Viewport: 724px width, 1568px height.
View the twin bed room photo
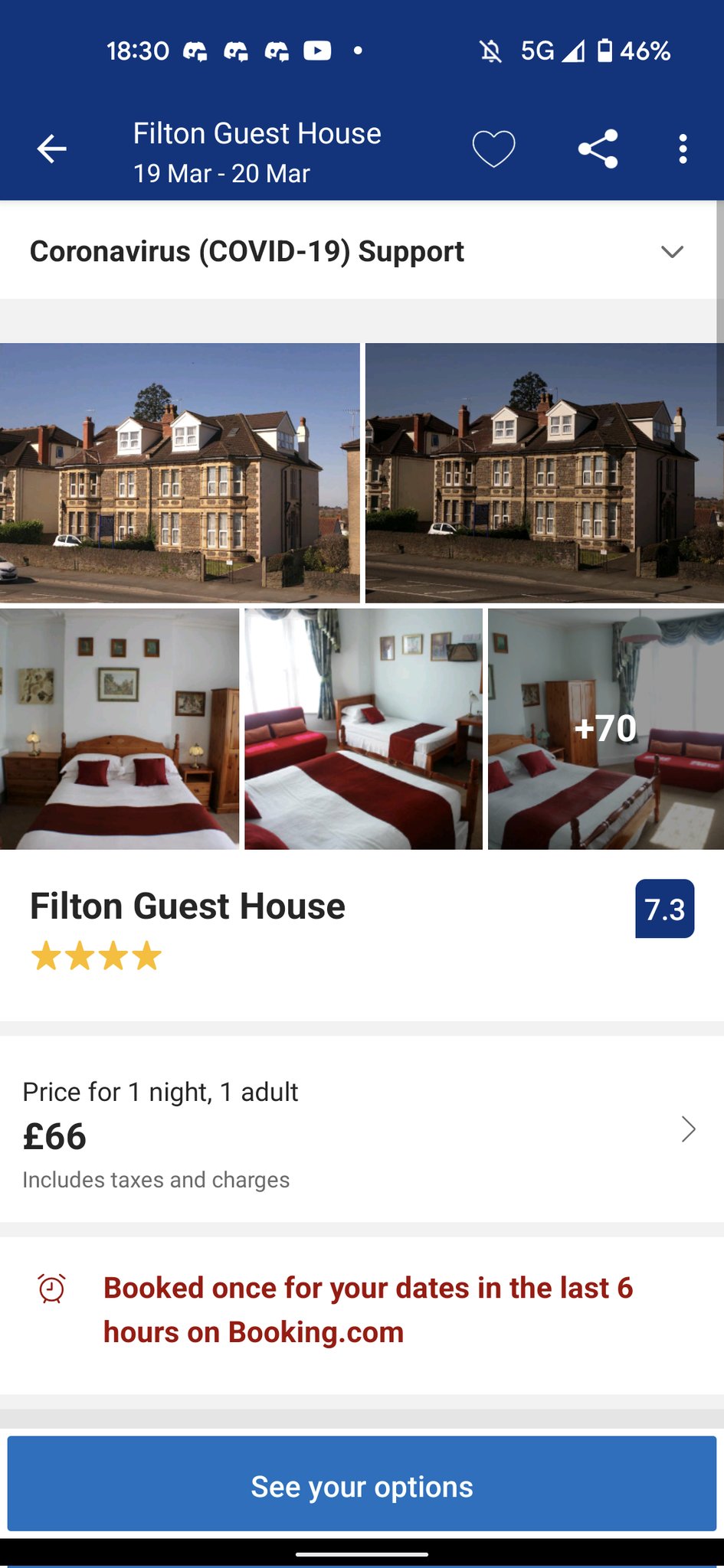(x=363, y=729)
